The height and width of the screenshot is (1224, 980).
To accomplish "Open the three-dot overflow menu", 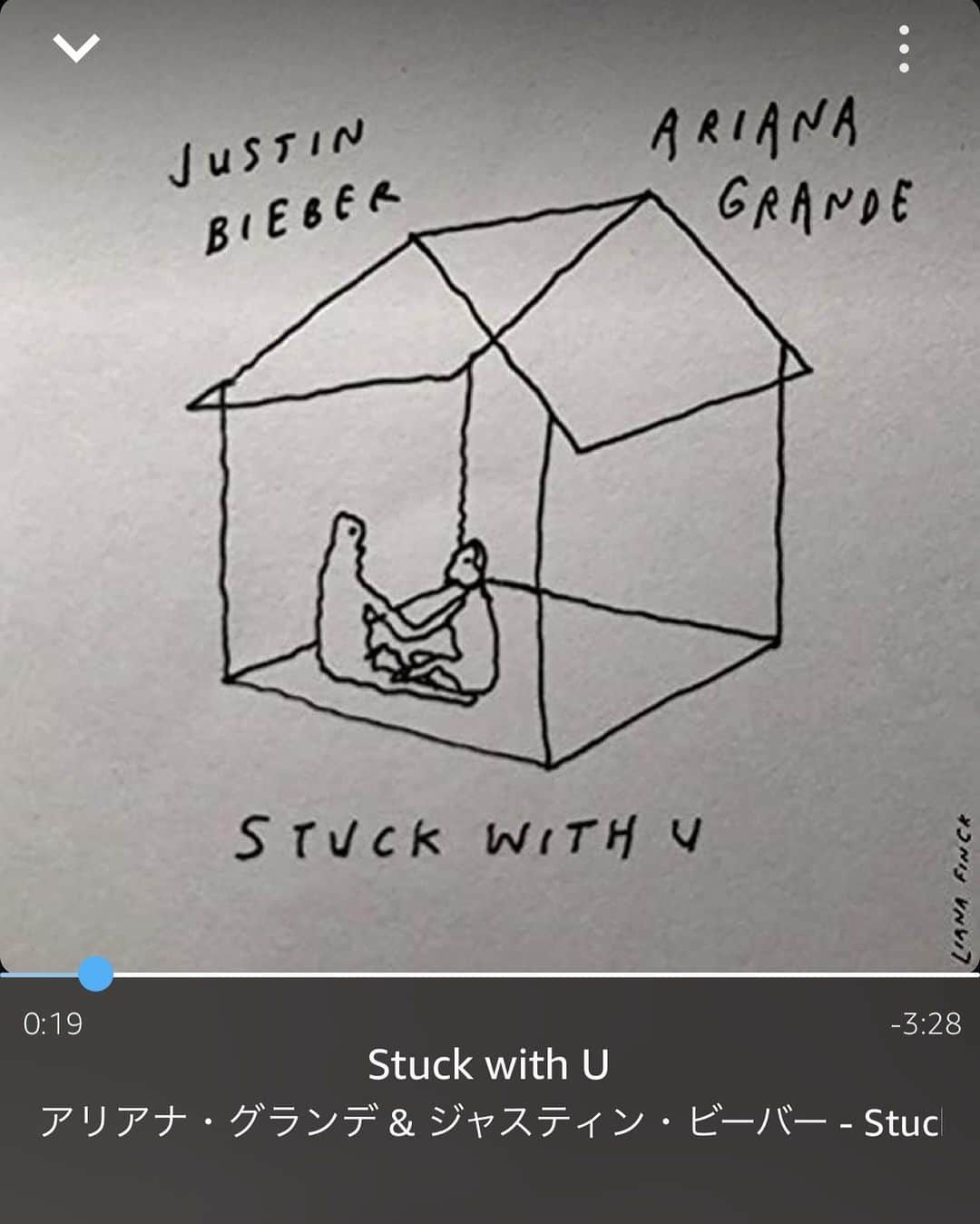I will tap(903, 49).
